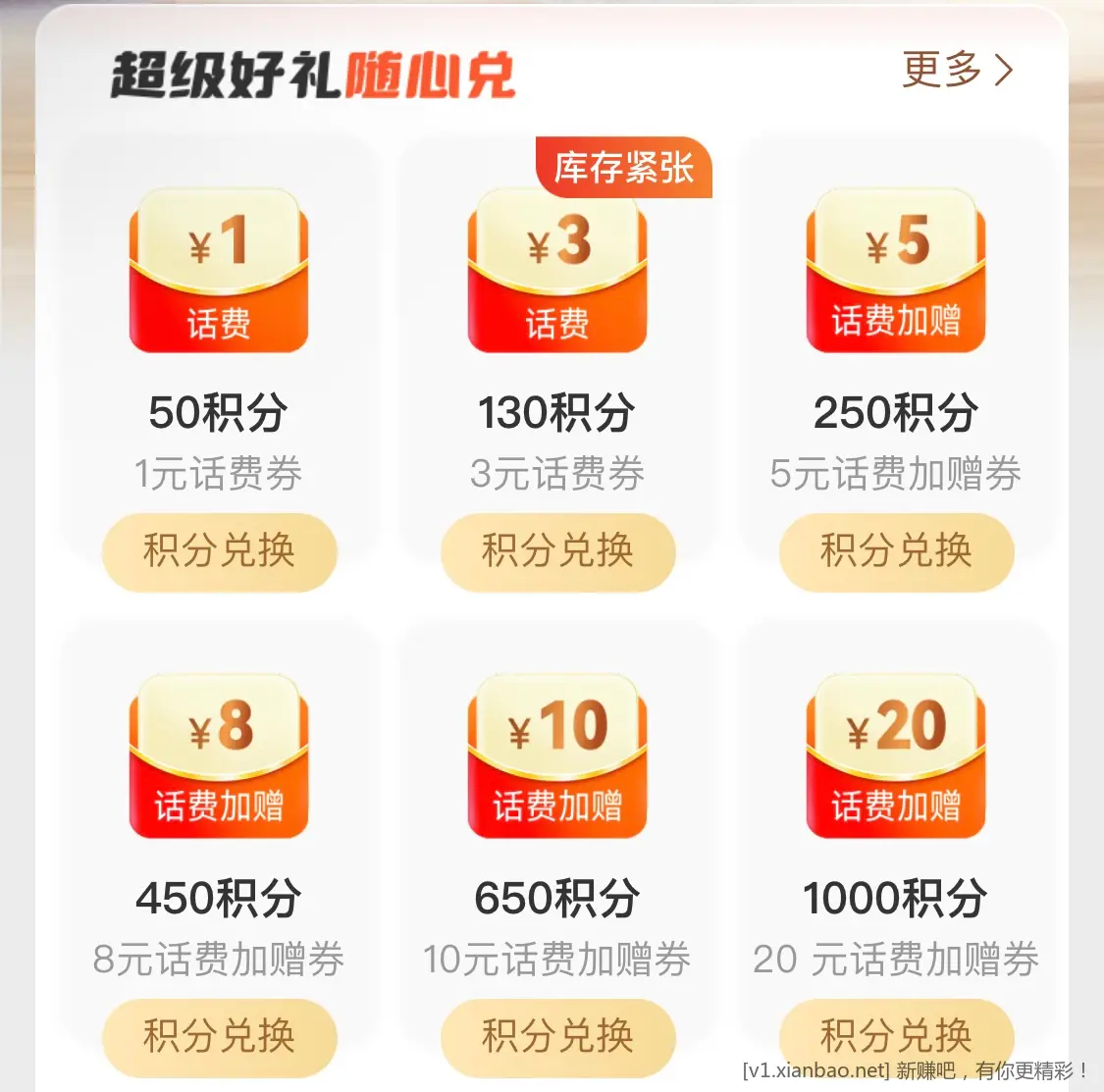This screenshot has height=1092, width=1104.
Task: View the ¥10 话费加赠 coupon card
Action: pyautogui.click(x=557, y=756)
